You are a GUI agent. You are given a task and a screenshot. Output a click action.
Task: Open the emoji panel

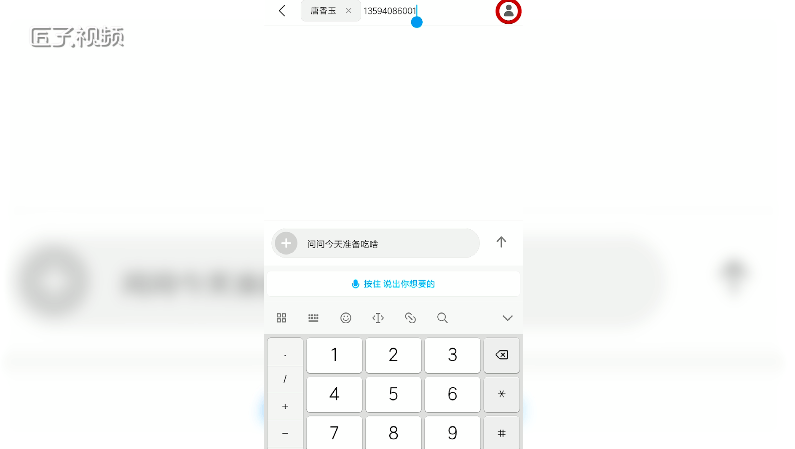(x=346, y=318)
